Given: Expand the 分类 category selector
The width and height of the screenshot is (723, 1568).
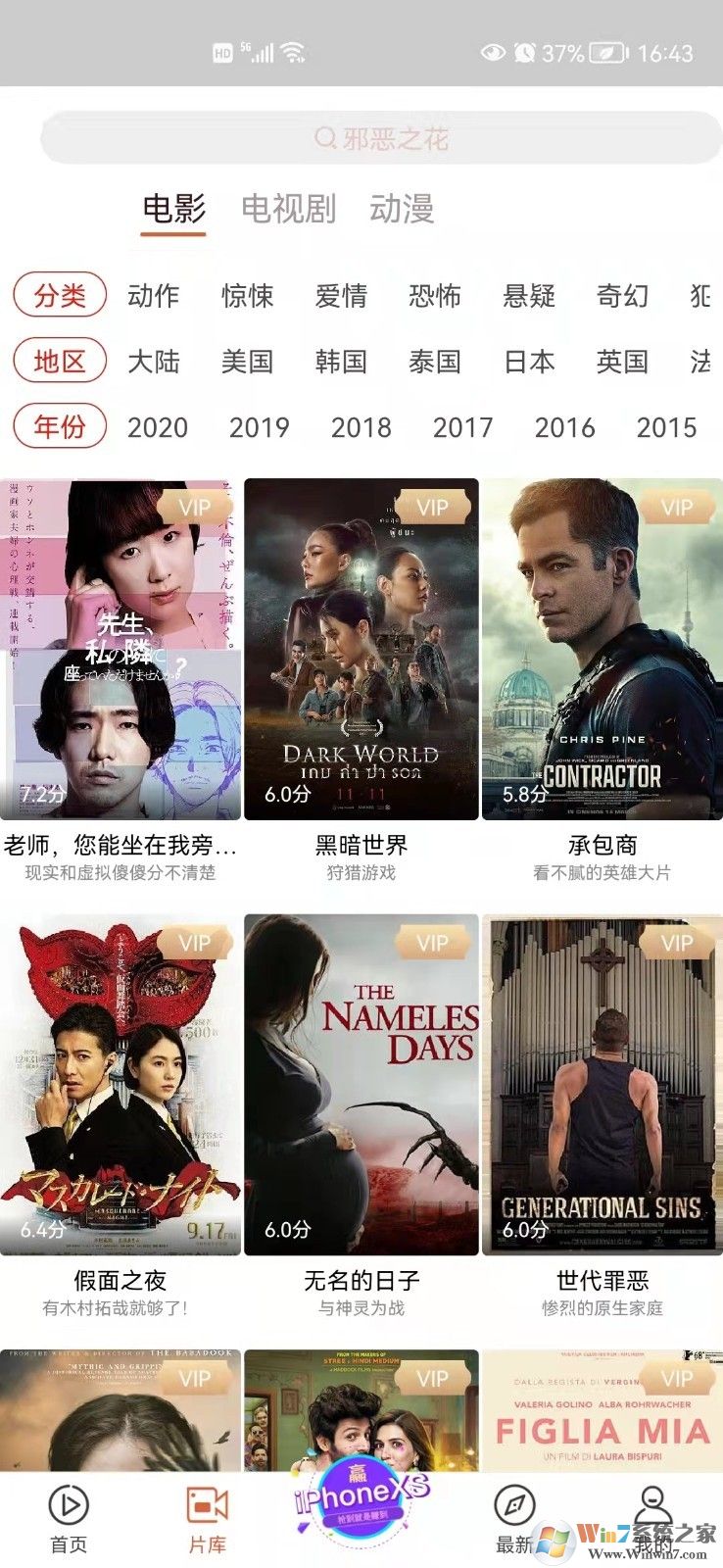Looking at the screenshot, I should [59, 295].
